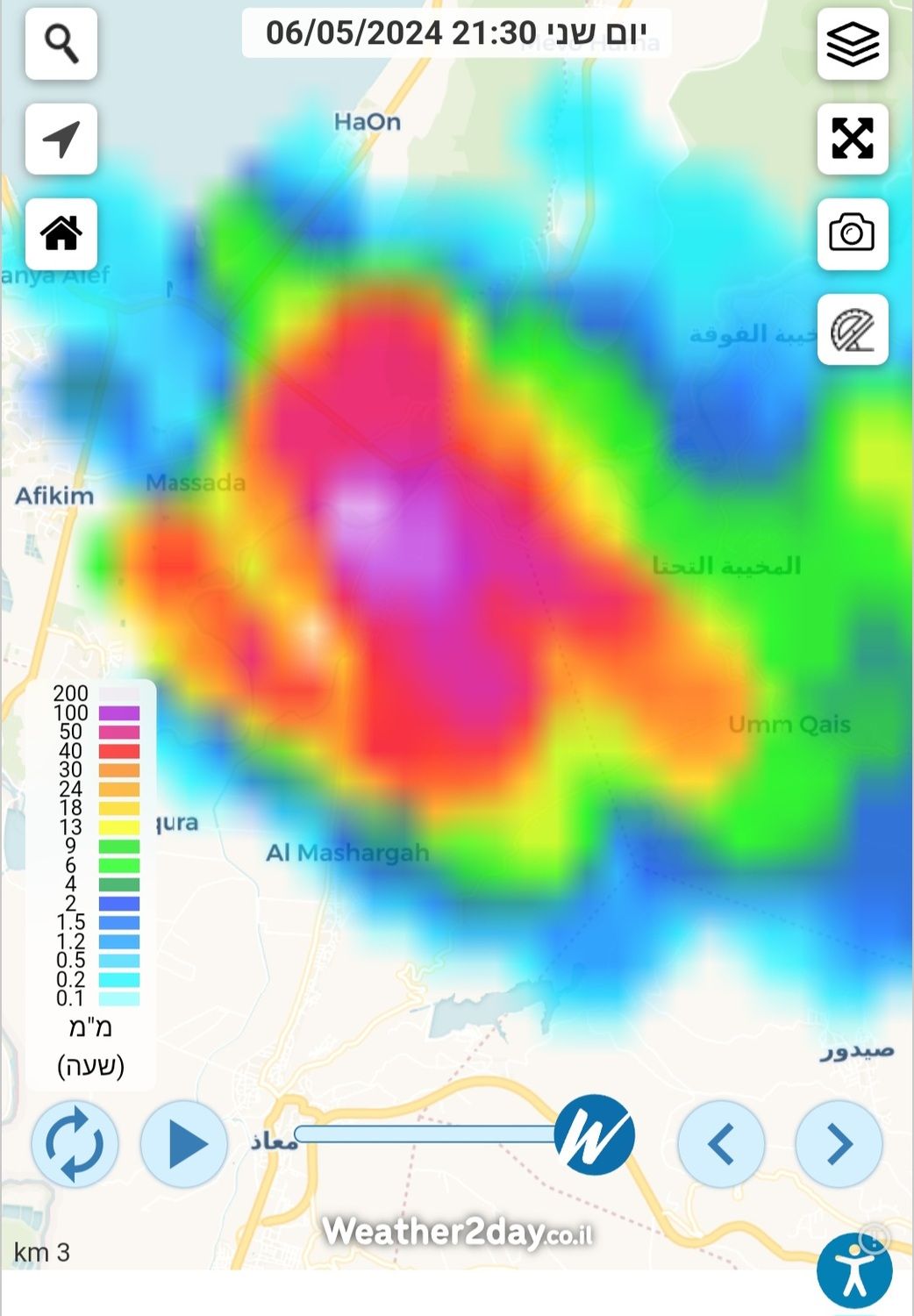Screen dimensions: 914x1316
Task: Tap the radar timeline slider handle
Action: [x=595, y=1134]
